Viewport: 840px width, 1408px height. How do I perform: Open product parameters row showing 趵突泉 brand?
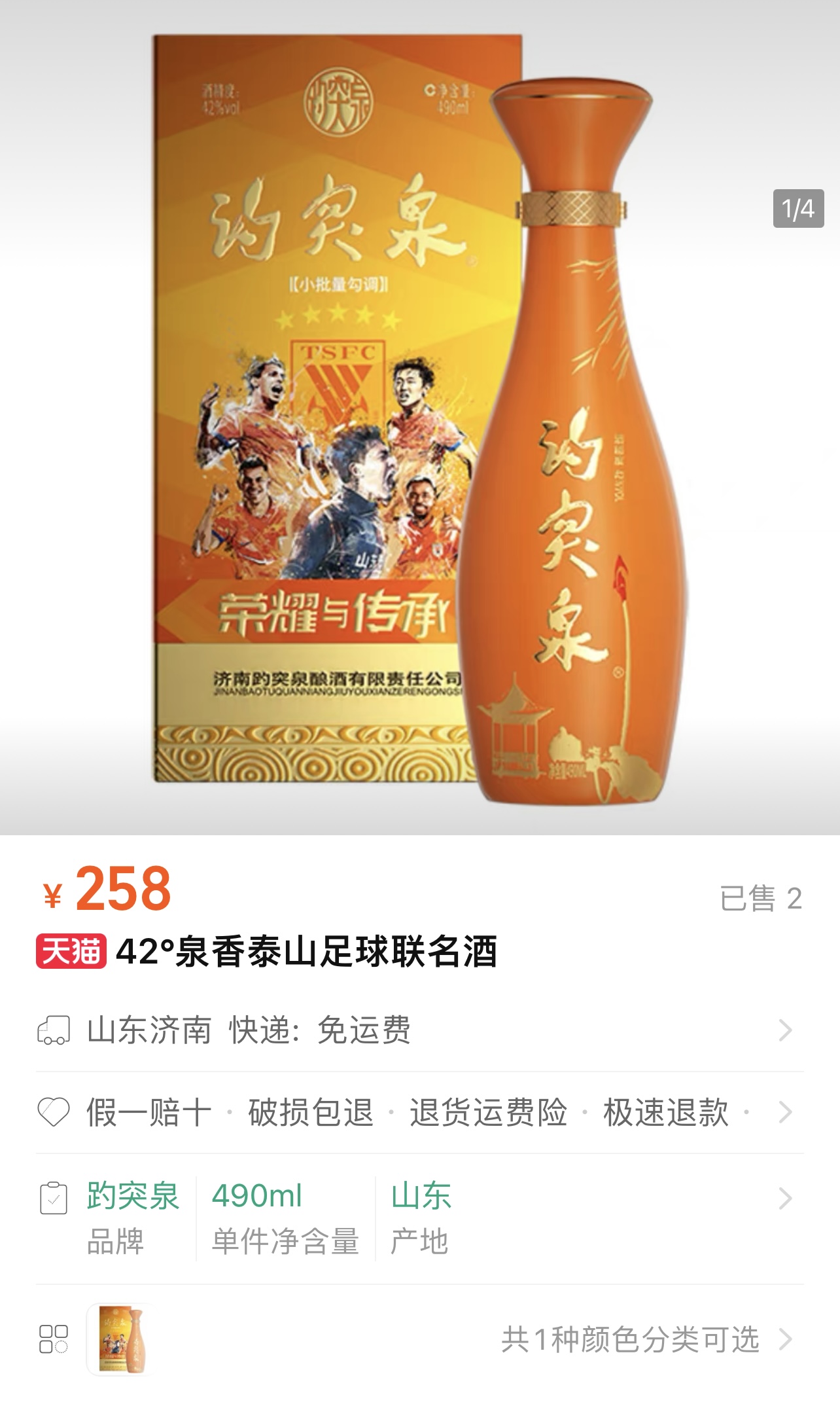coord(419,1218)
